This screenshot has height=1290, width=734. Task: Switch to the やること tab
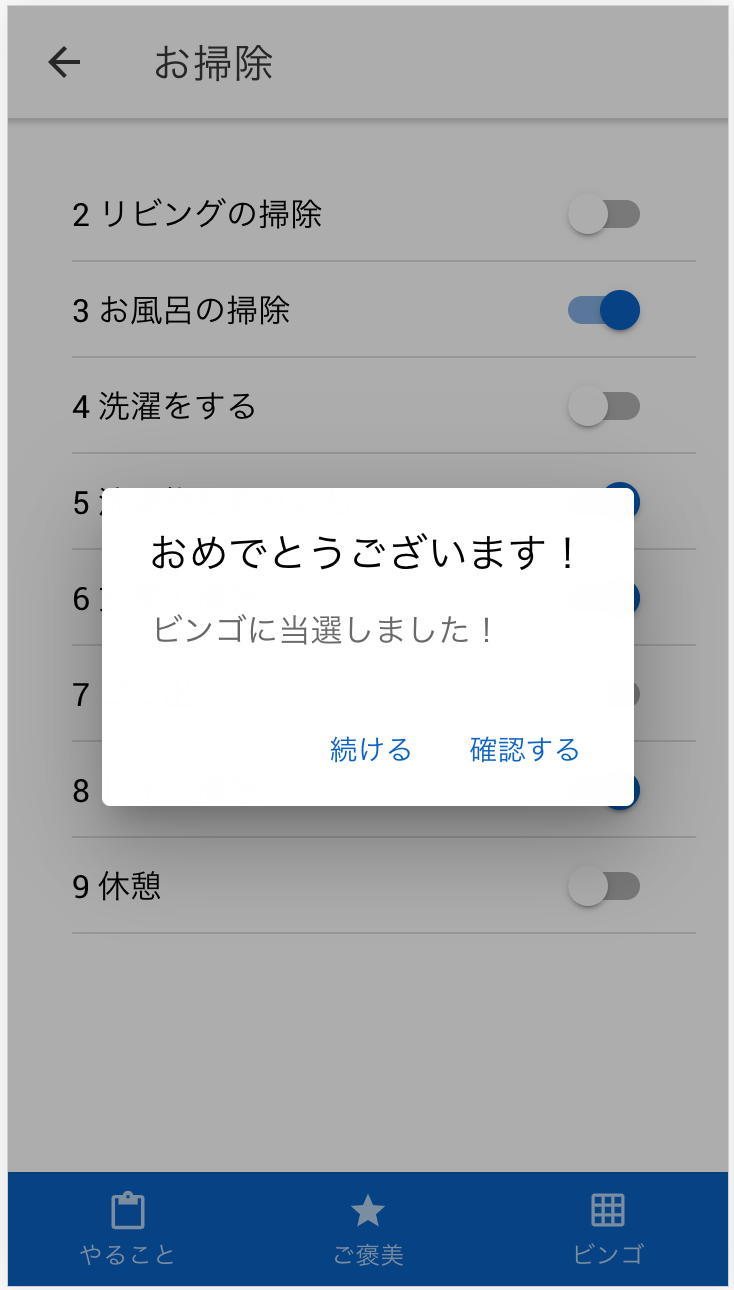pyautogui.click(x=128, y=1228)
